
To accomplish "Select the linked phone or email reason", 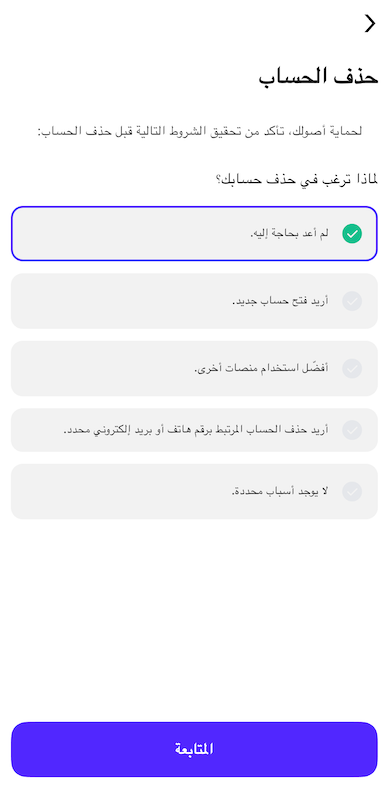I will 194,430.
